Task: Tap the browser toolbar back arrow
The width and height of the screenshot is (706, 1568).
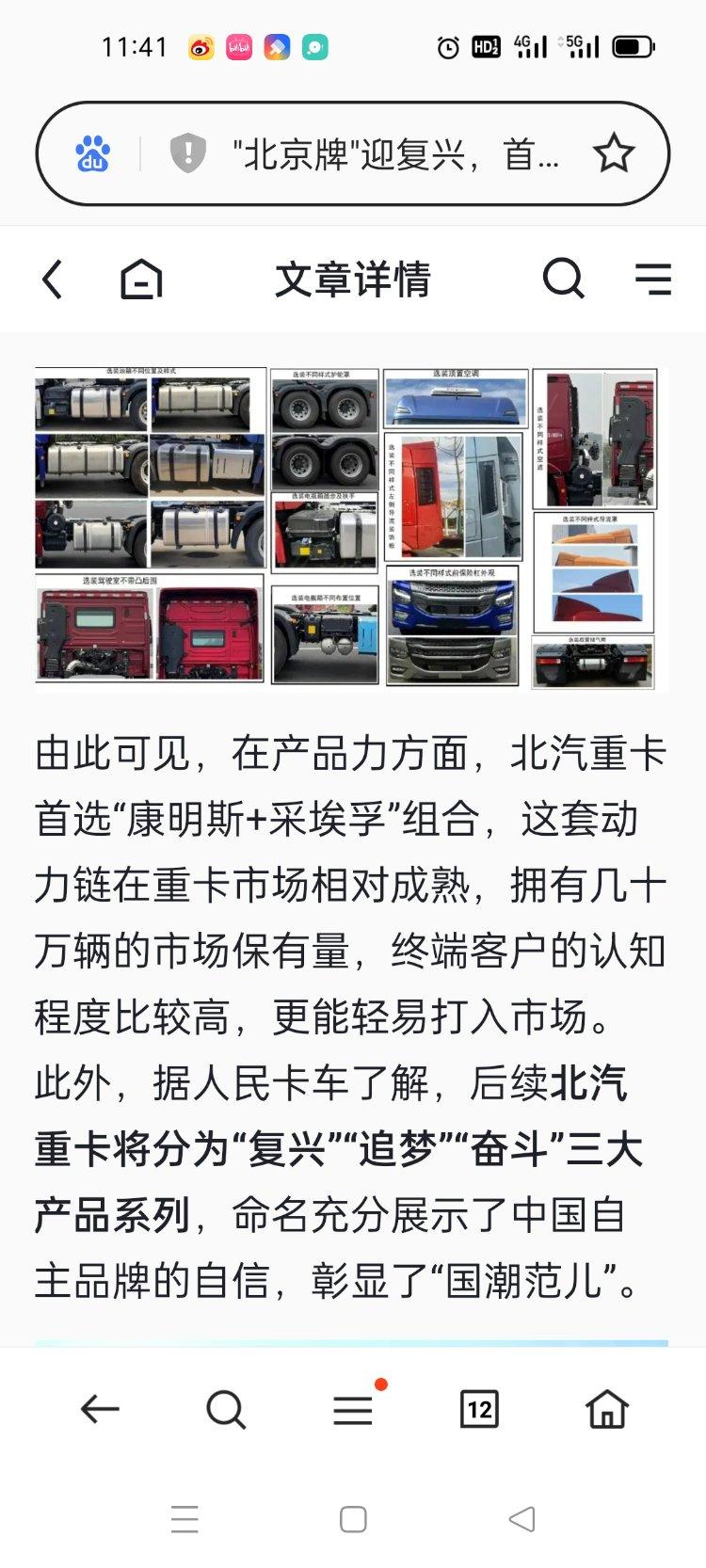Action: pyautogui.click(x=100, y=1409)
